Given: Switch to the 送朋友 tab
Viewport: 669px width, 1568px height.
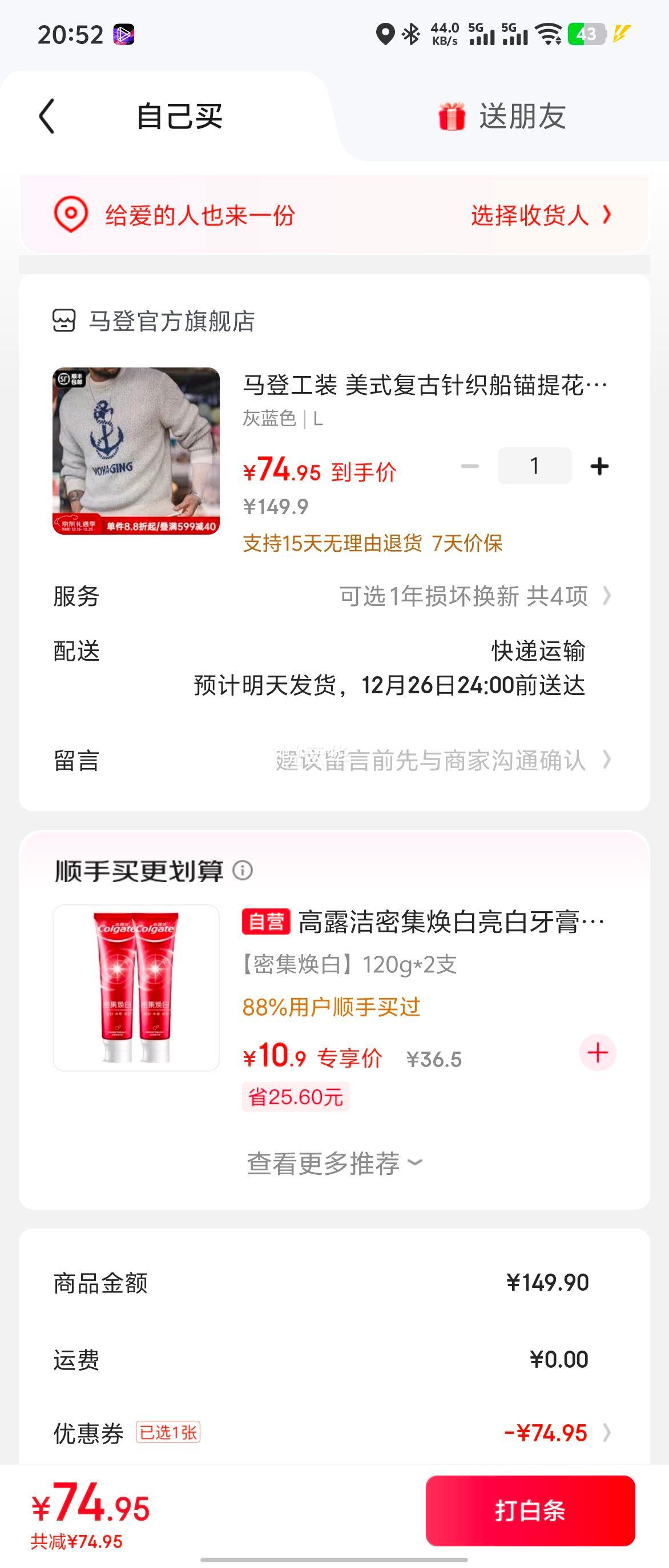Looking at the screenshot, I should click(502, 116).
